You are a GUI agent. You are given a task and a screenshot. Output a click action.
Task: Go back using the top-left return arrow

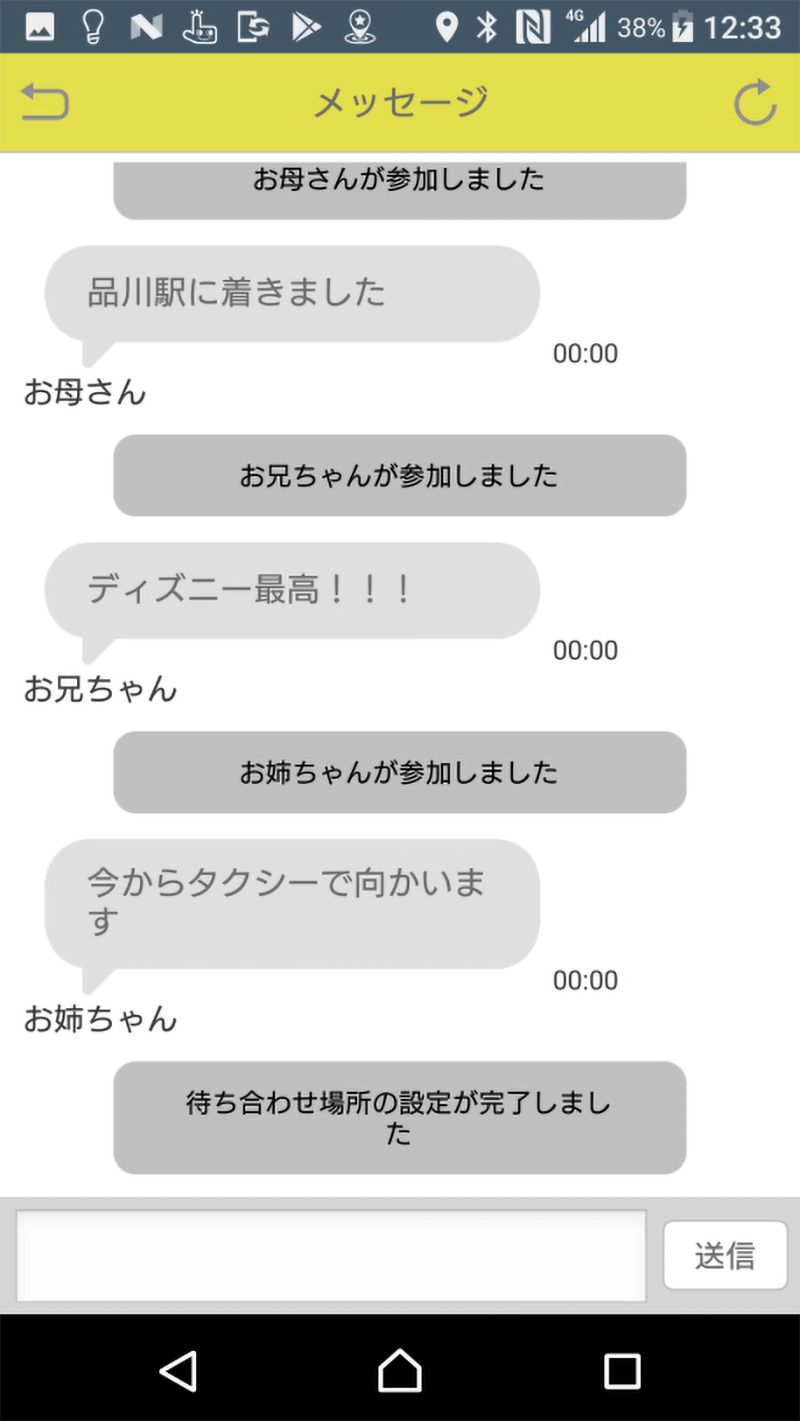point(45,102)
